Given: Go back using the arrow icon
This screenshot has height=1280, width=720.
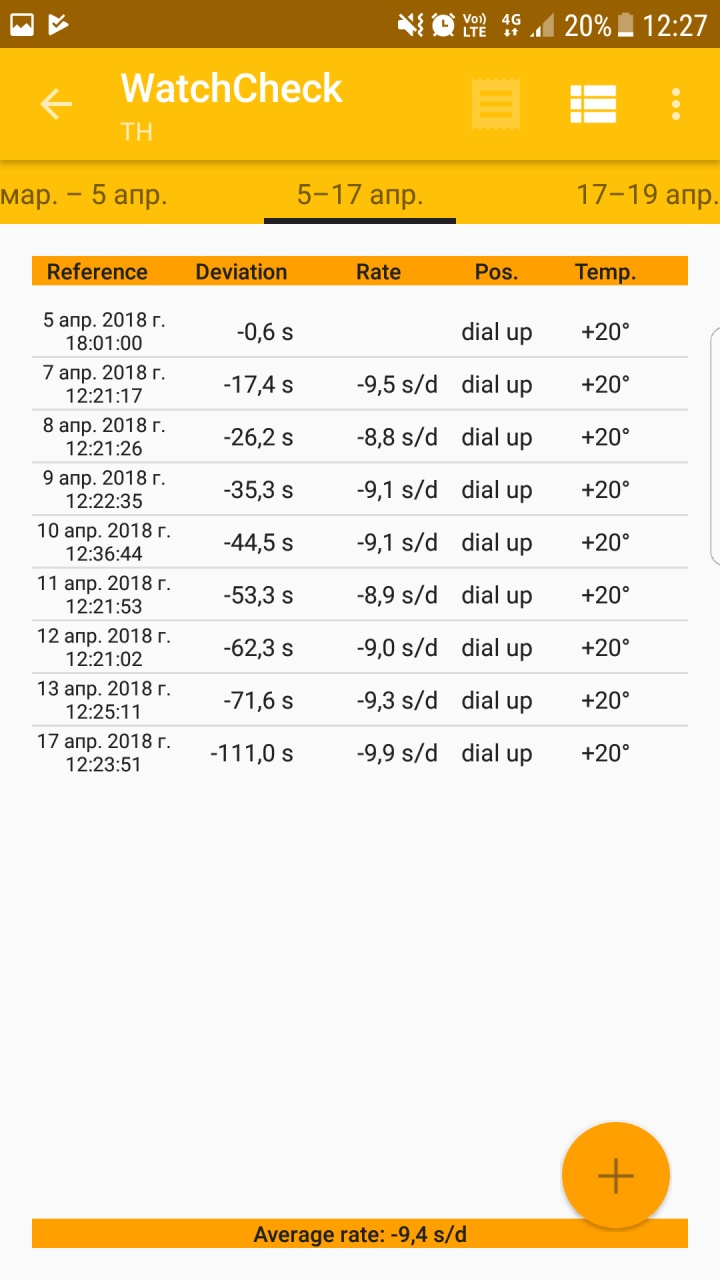Looking at the screenshot, I should pos(56,104).
